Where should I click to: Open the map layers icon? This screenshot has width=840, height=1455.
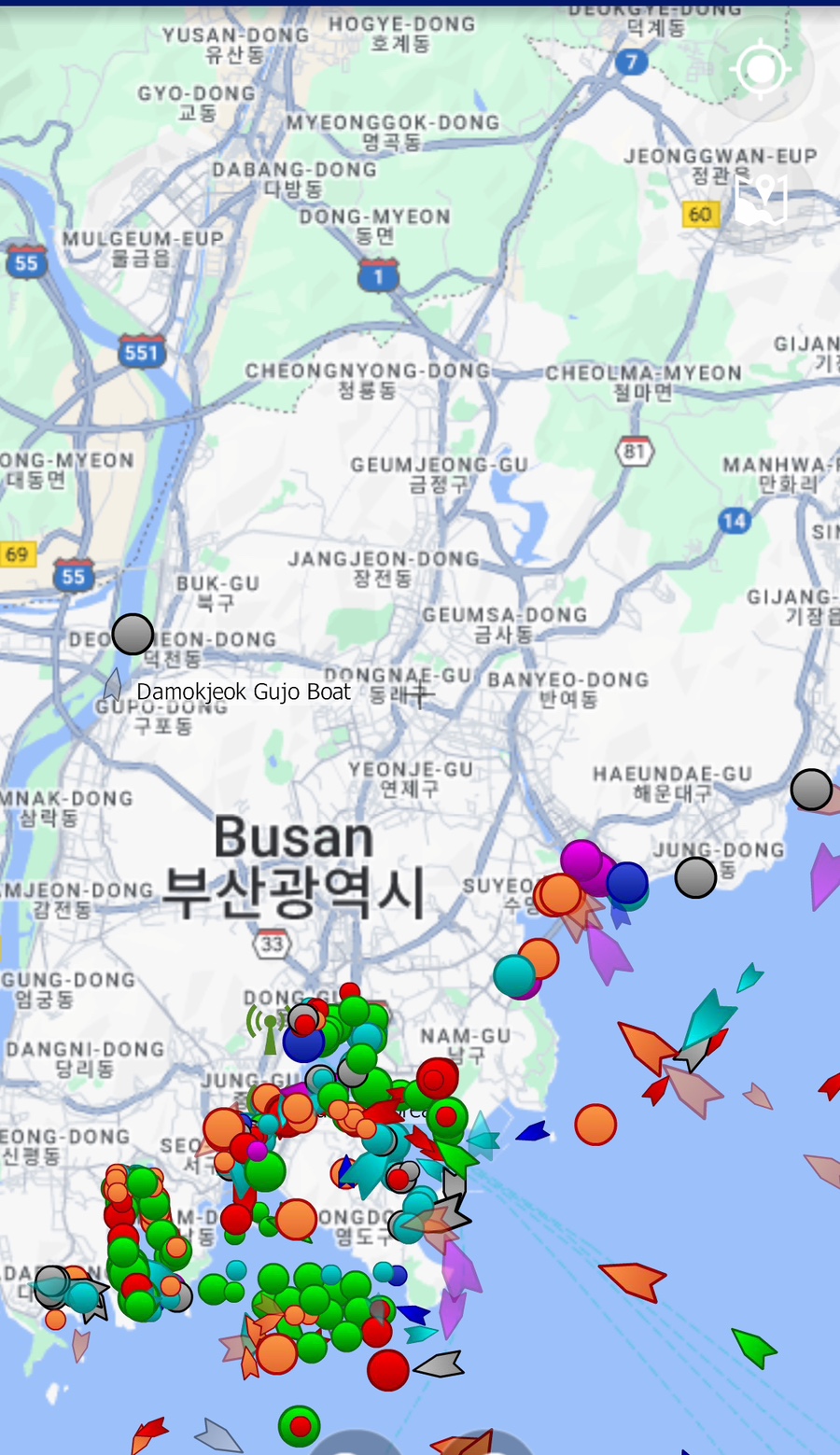(x=761, y=199)
